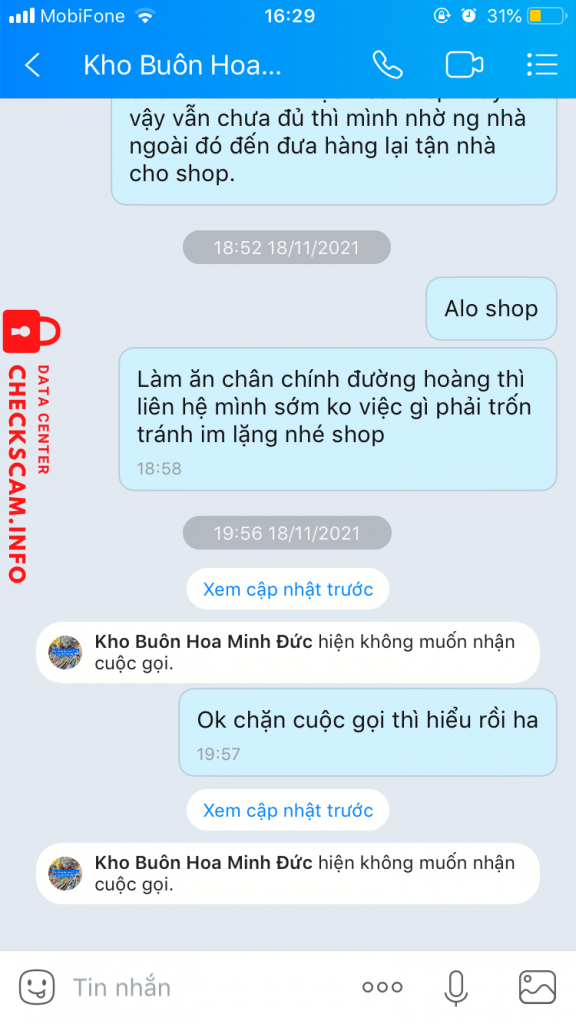Record a voice message

pyautogui.click(x=456, y=987)
